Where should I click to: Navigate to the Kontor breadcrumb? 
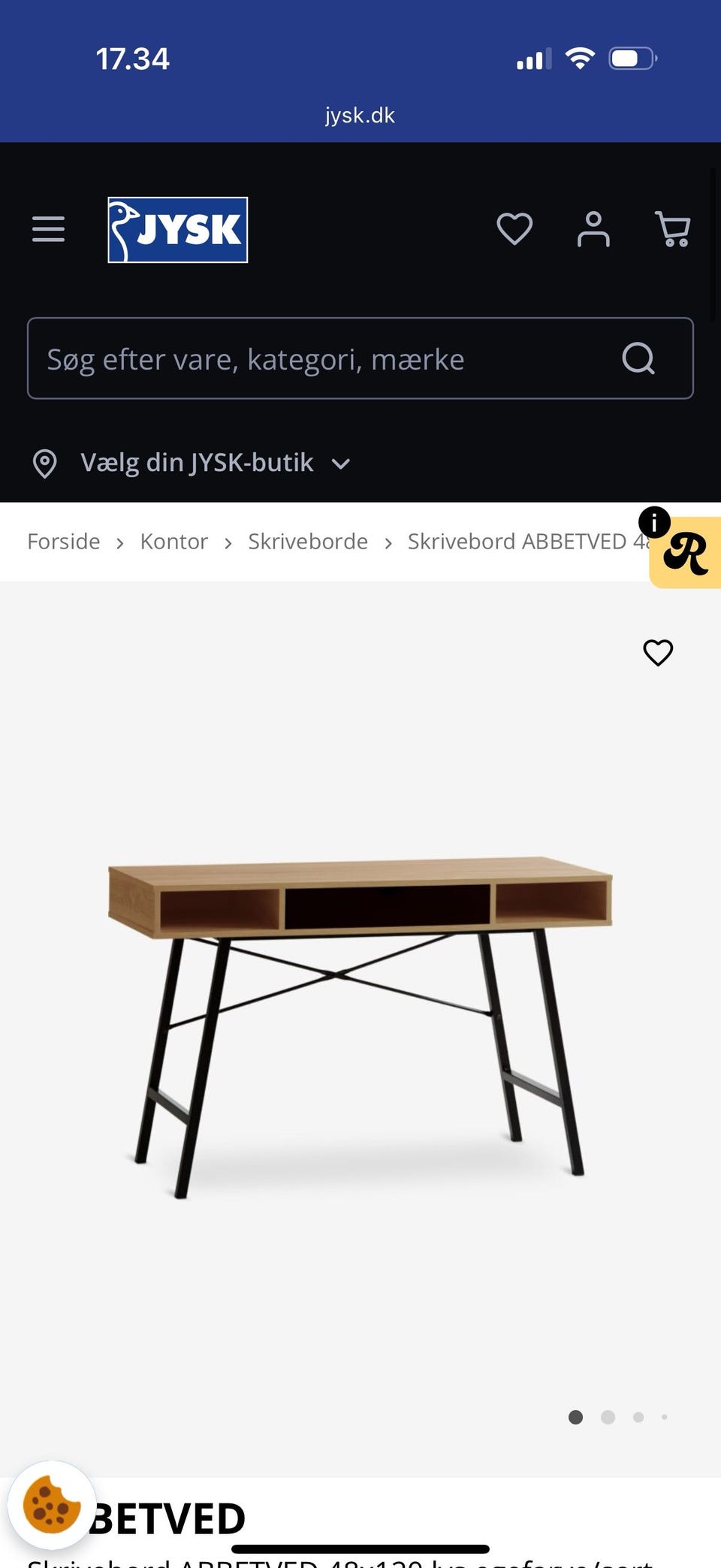click(174, 541)
